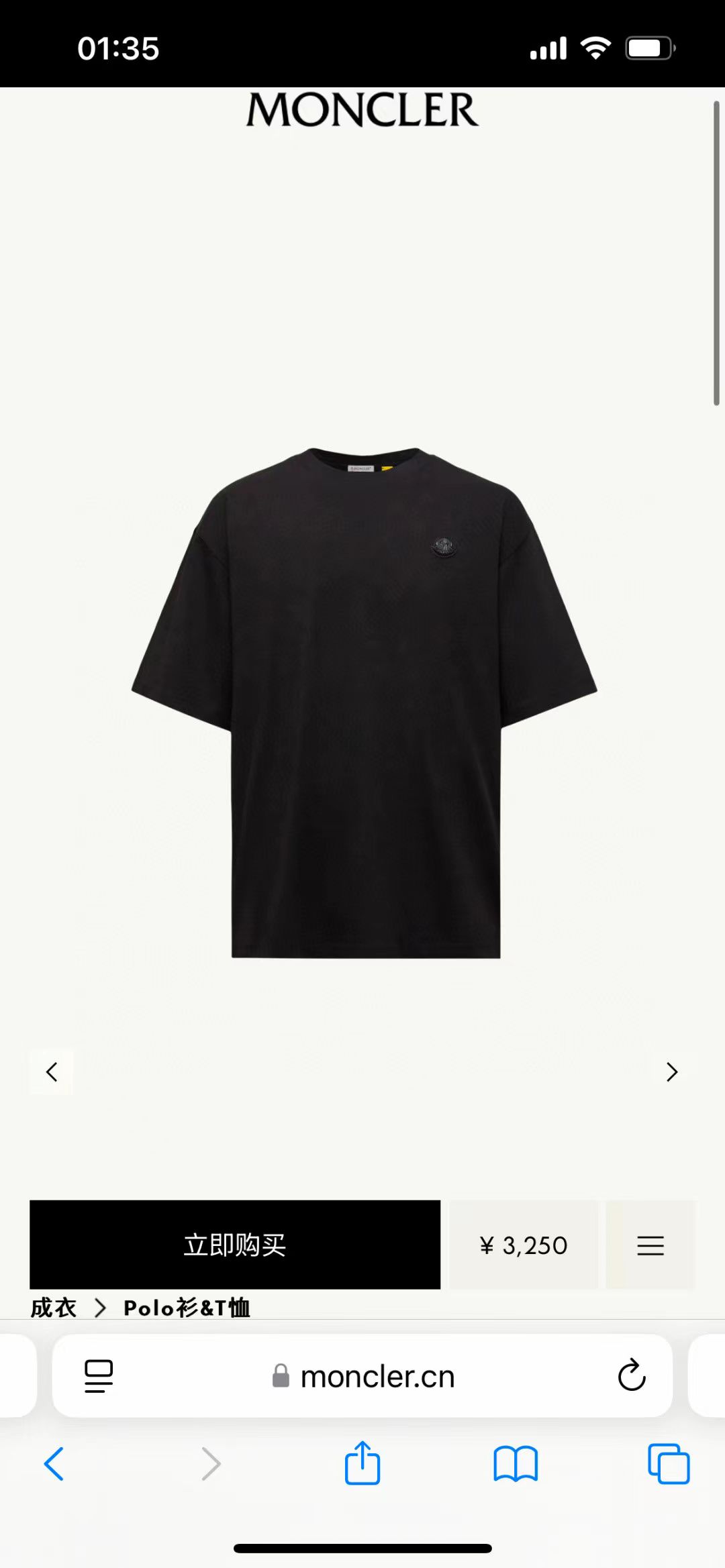Screen dimensions: 725x1568
Task: Go to the previous product image
Action: (52, 1072)
